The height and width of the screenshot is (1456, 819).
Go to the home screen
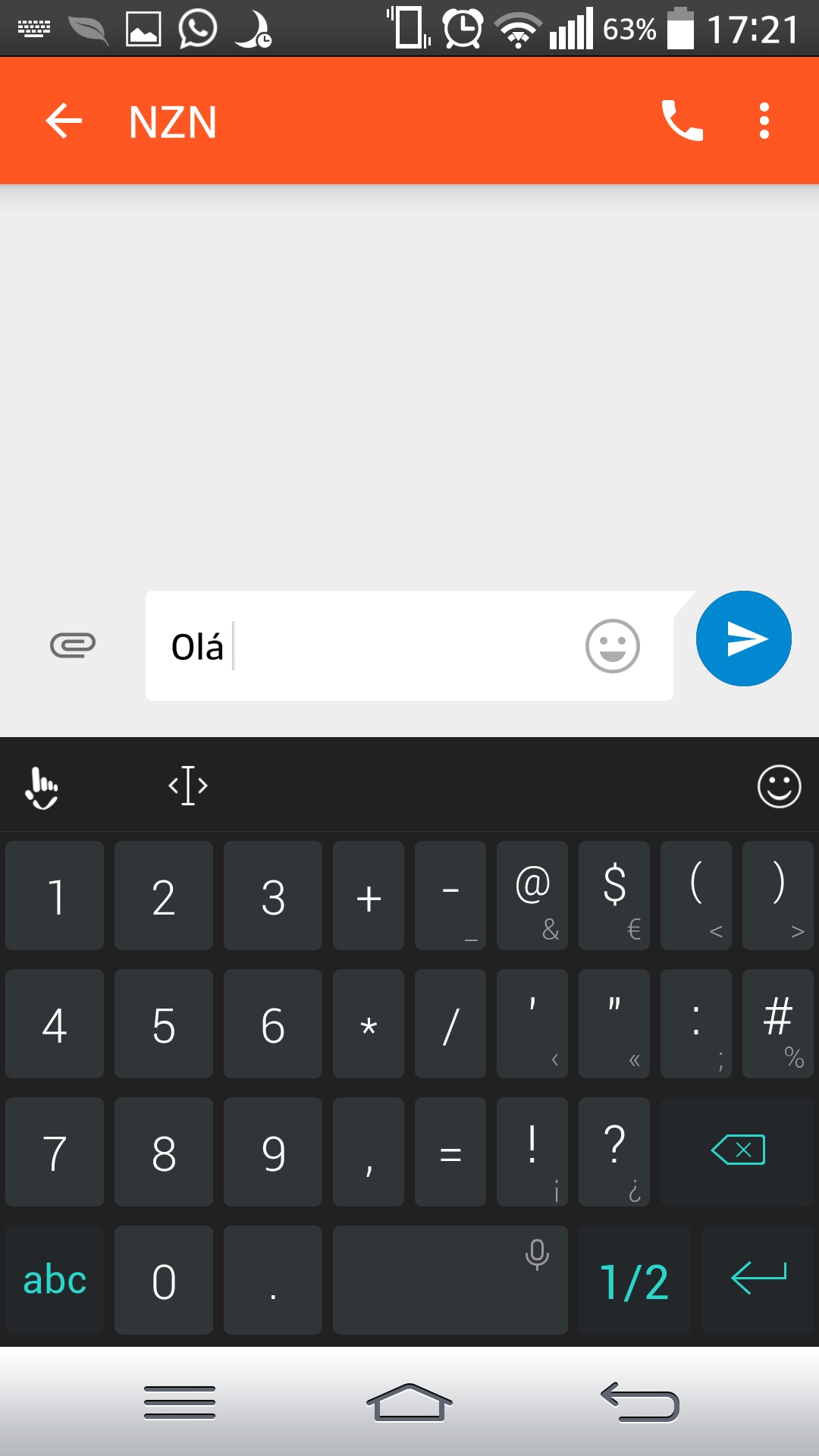tap(409, 1402)
